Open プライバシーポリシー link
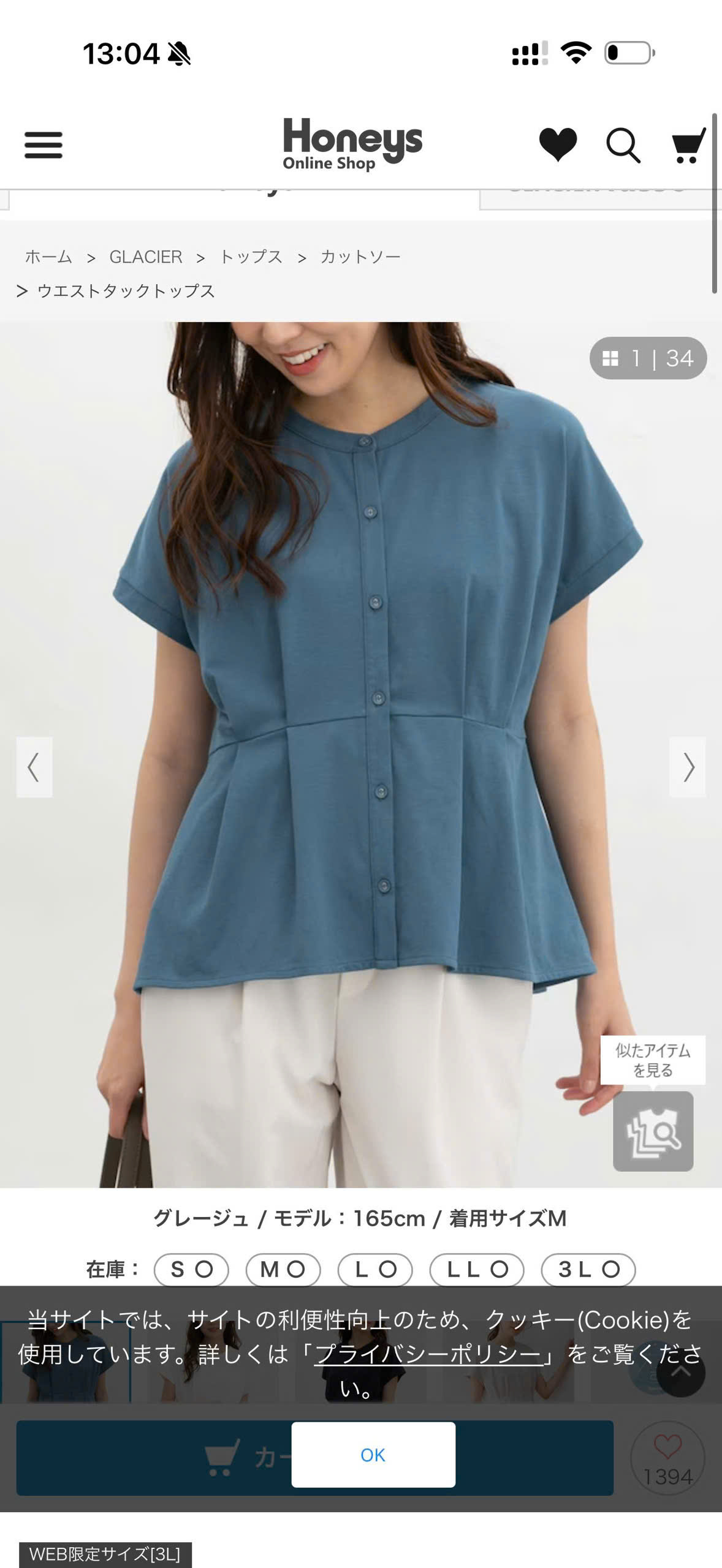Image resolution: width=722 pixels, height=1568 pixels. coord(428,1354)
